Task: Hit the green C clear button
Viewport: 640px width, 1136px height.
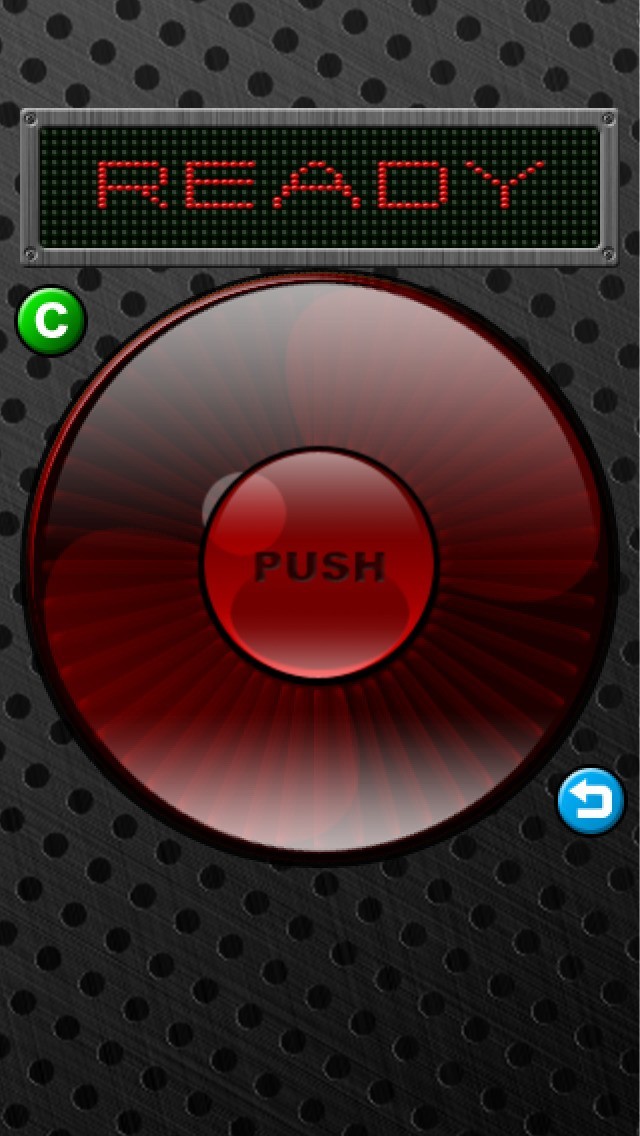Action: pos(51,320)
